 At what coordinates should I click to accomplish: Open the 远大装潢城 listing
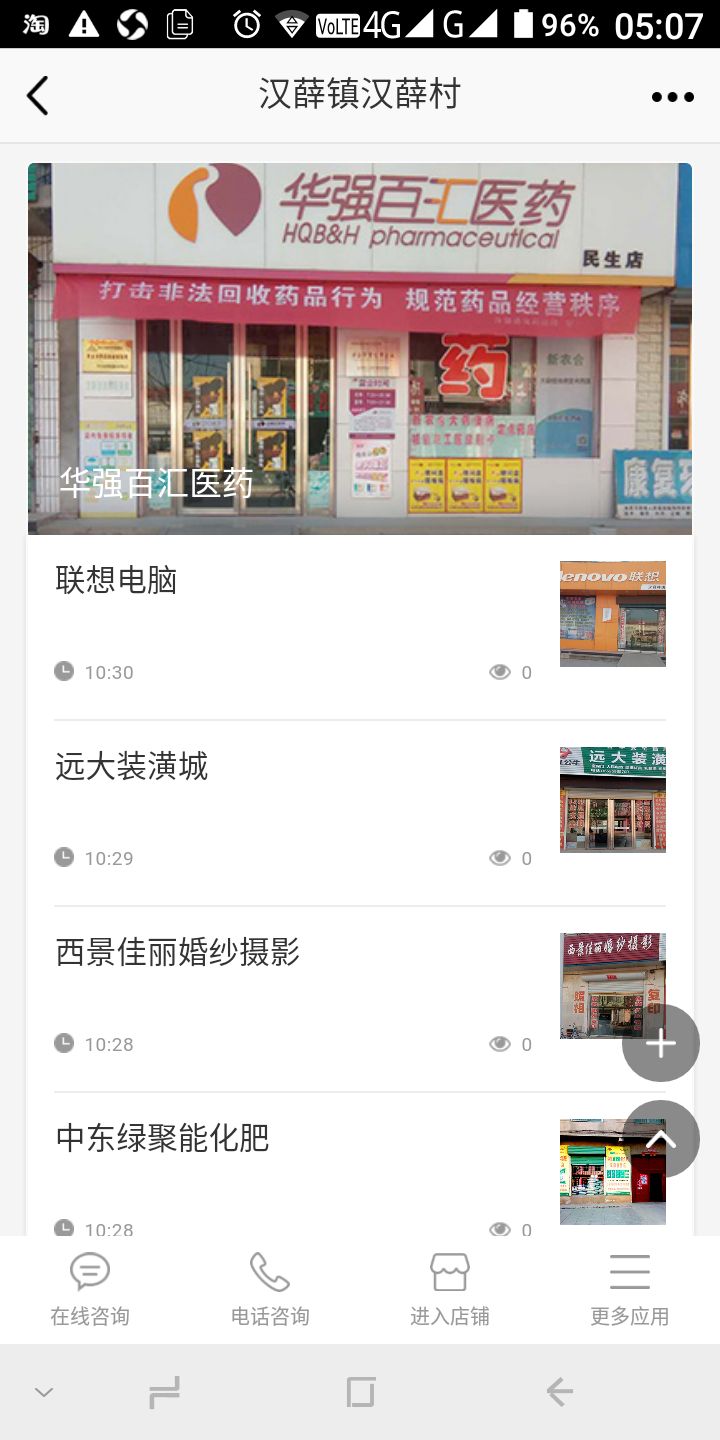(360, 813)
